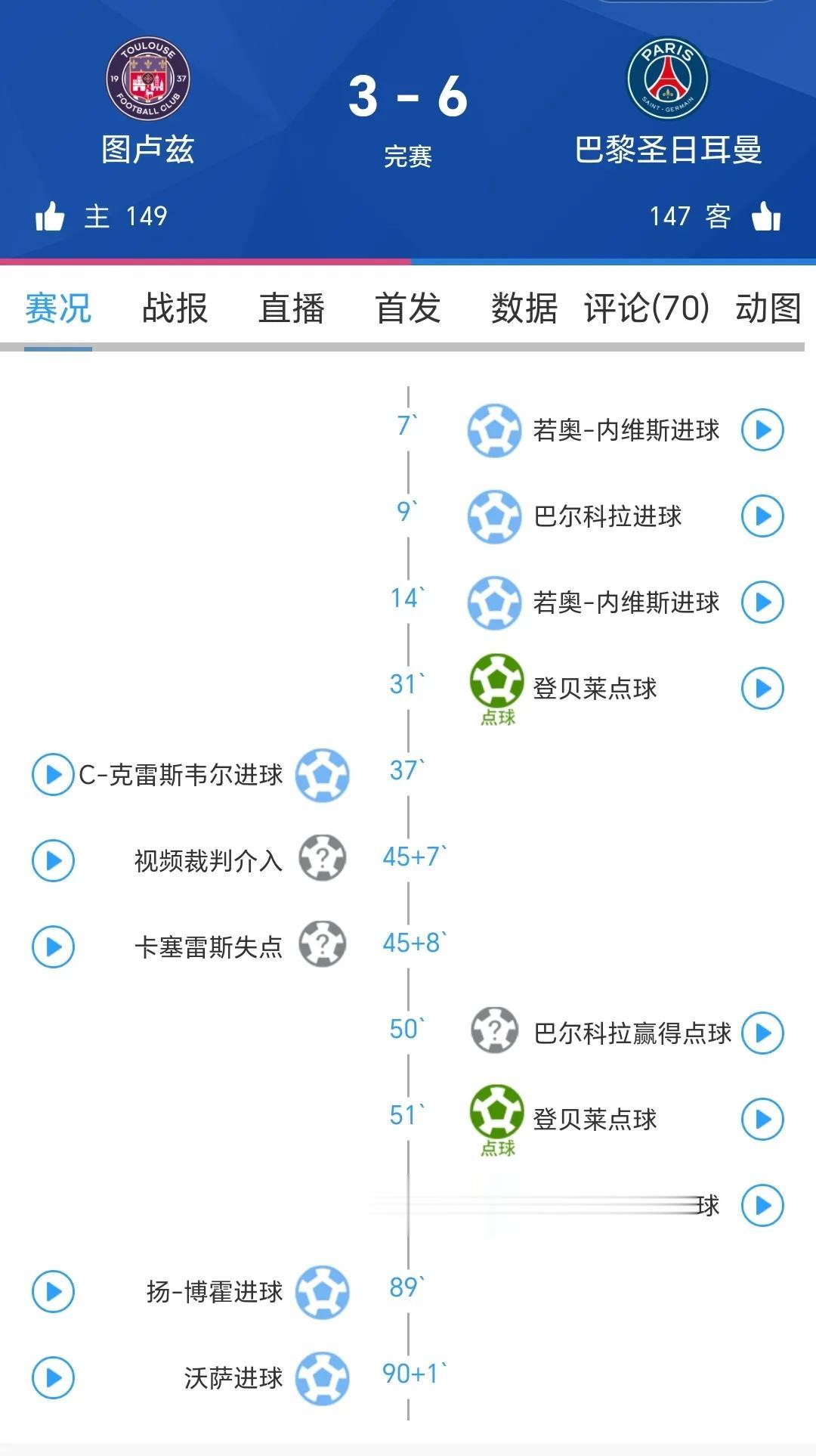The height and width of the screenshot is (1456, 816).
Task: Play the 沃萨进球 replay
Action: click(53, 1378)
